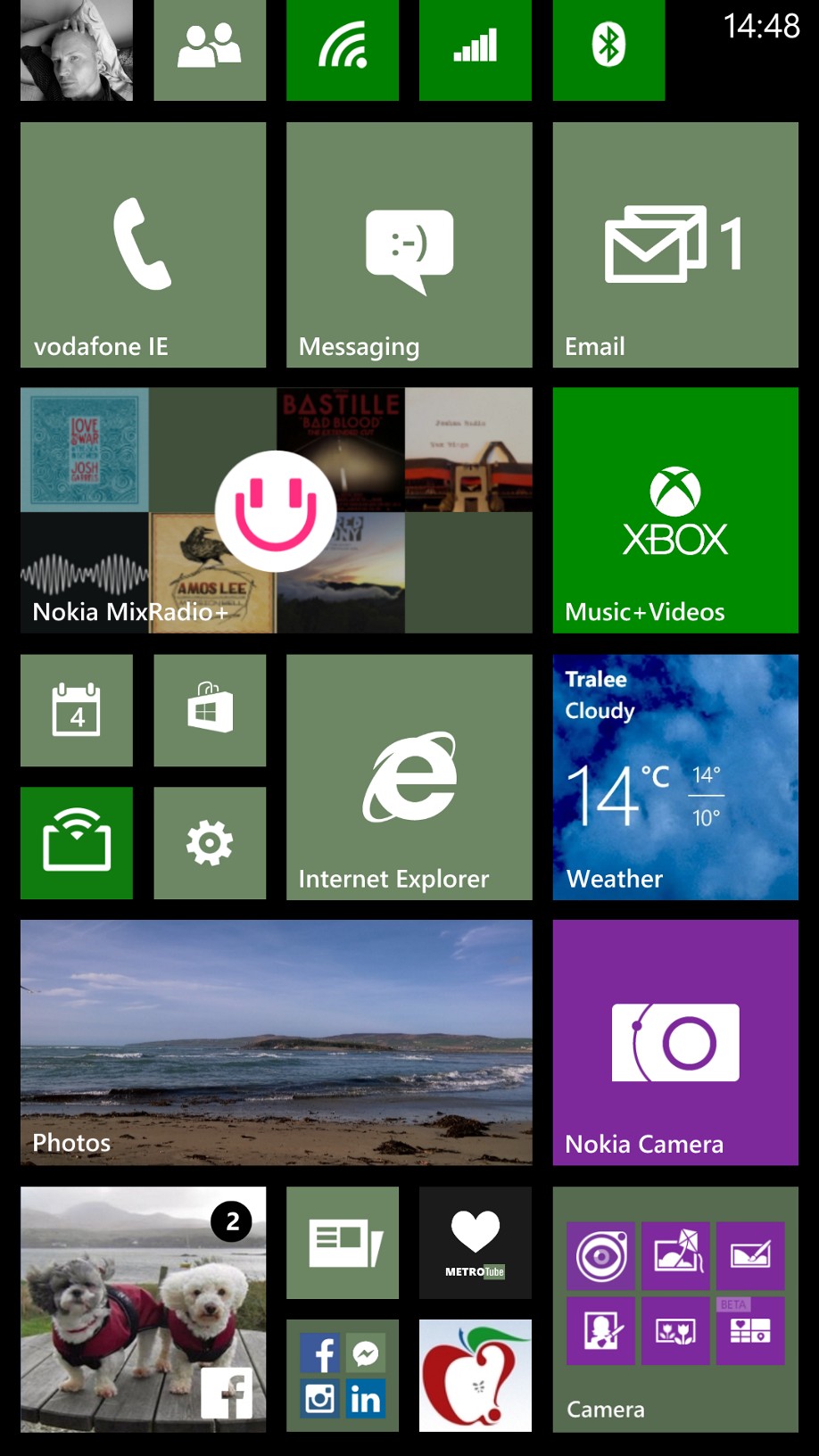
Task: Open the Camera apps folder
Action: 675,1309
